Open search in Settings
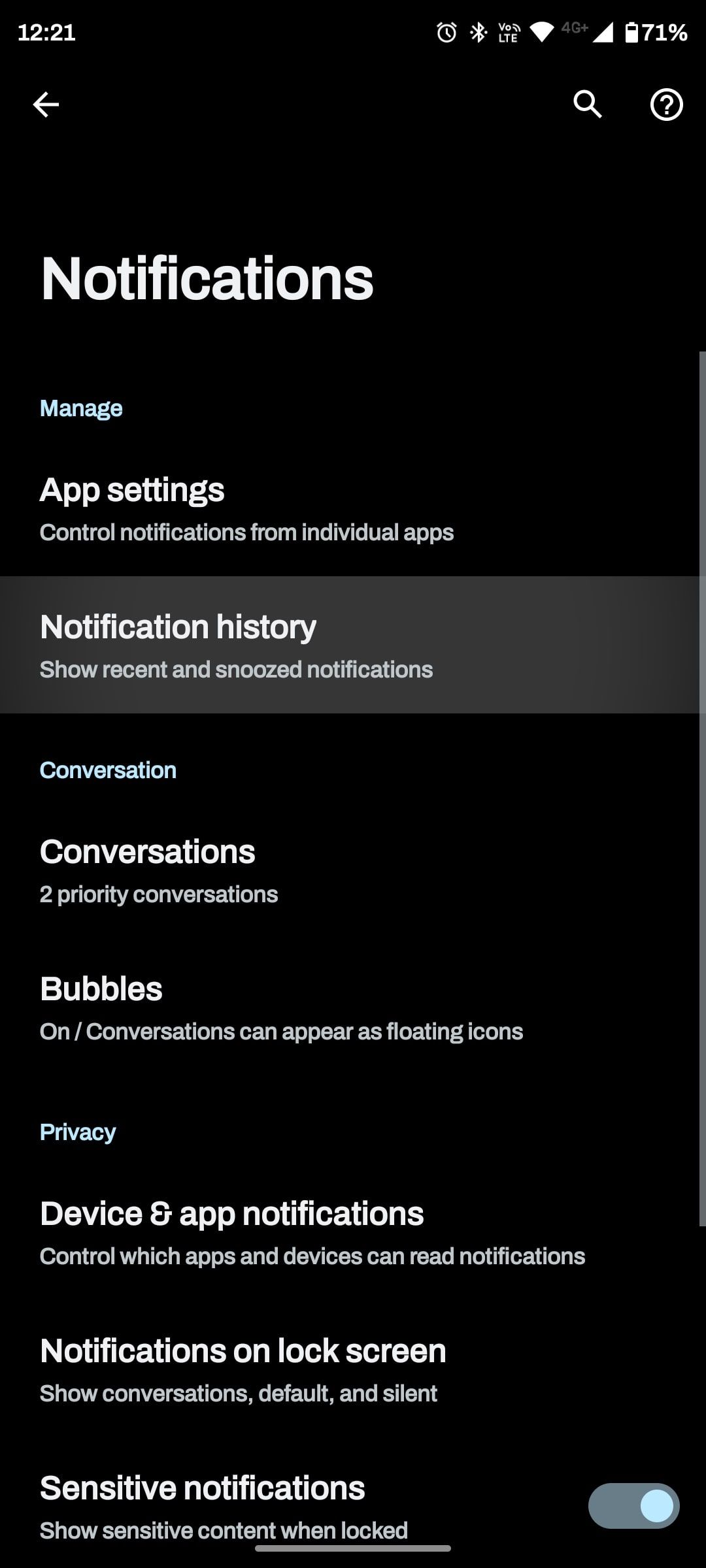Image resolution: width=706 pixels, height=1568 pixels. (x=586, y=103)
